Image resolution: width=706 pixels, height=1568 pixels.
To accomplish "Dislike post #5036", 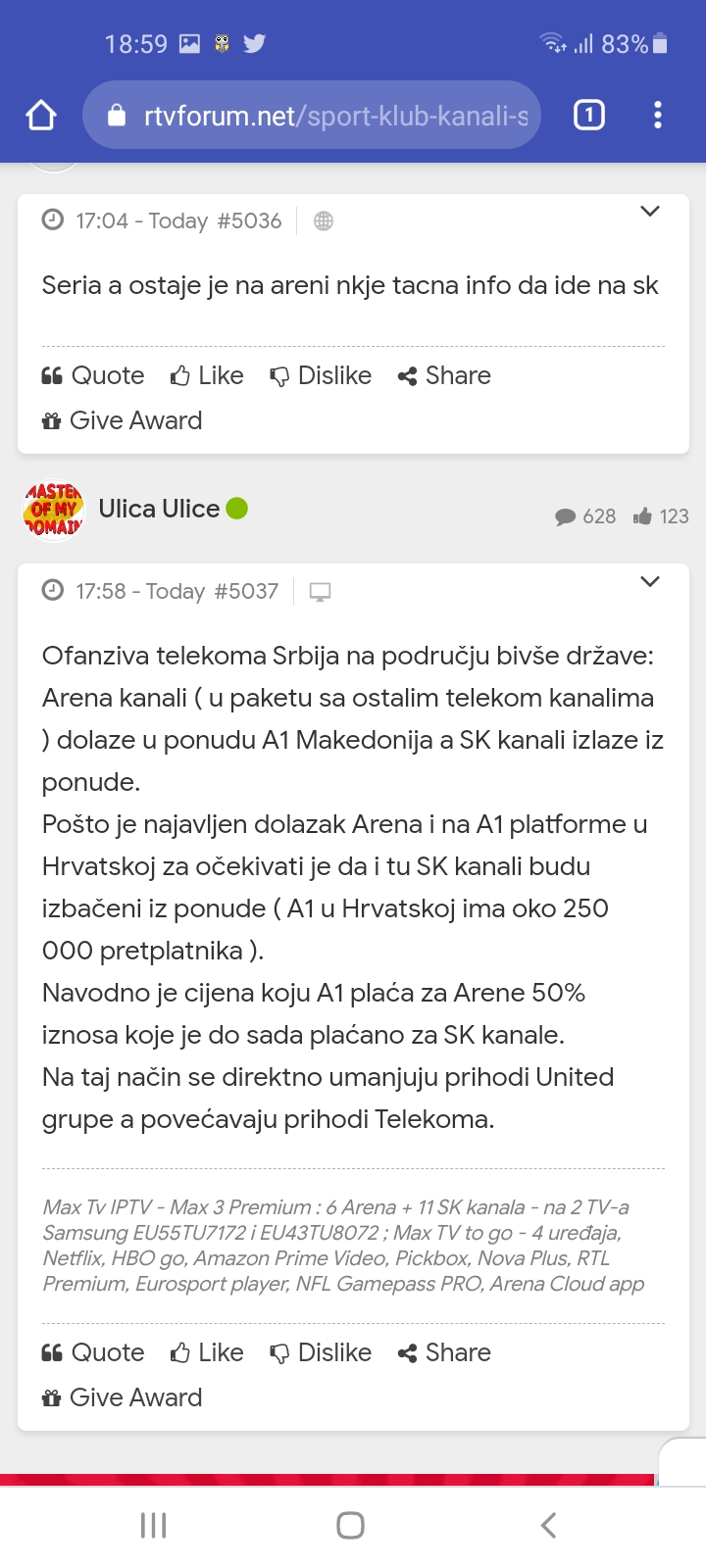I will click(321, 375).
